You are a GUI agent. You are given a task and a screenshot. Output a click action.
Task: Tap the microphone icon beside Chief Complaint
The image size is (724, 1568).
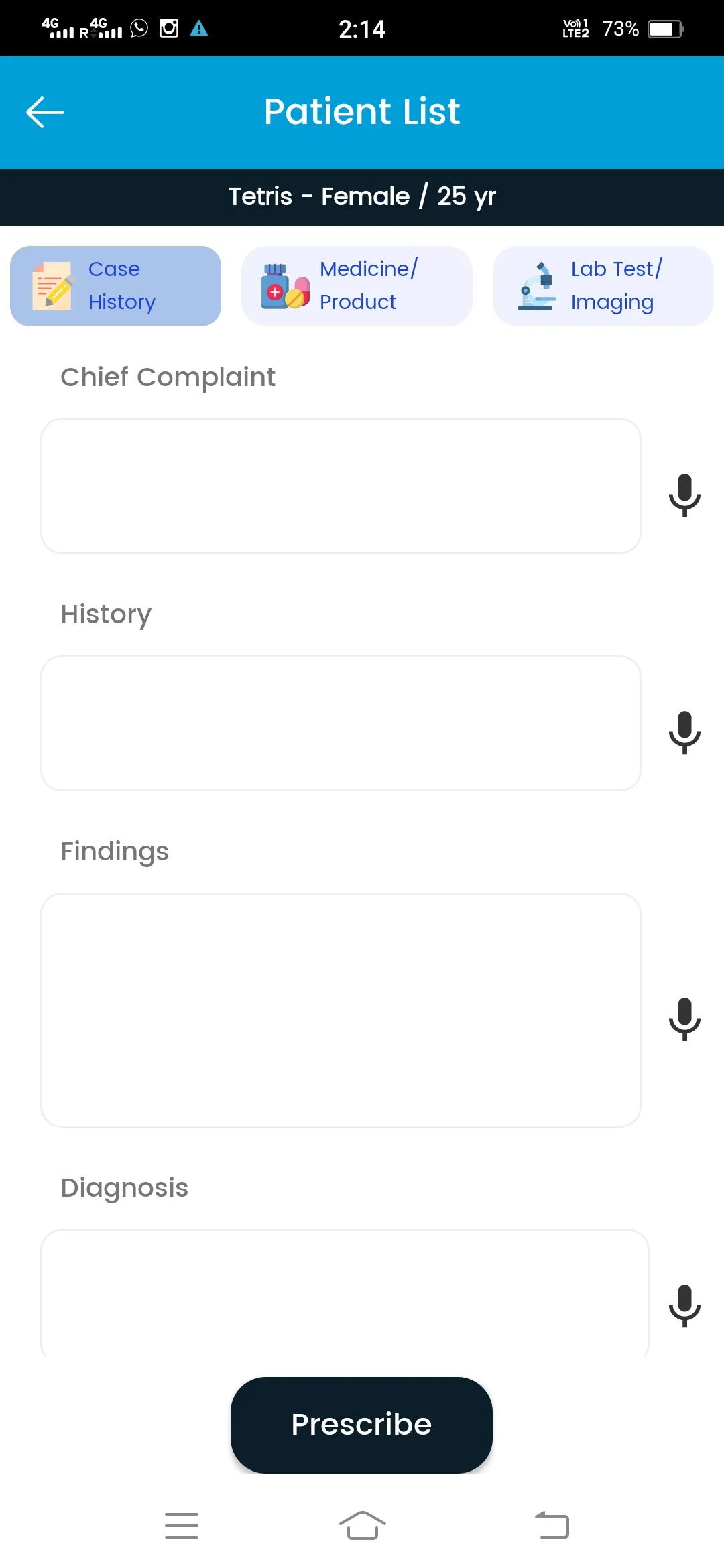[x=684, y=494]
